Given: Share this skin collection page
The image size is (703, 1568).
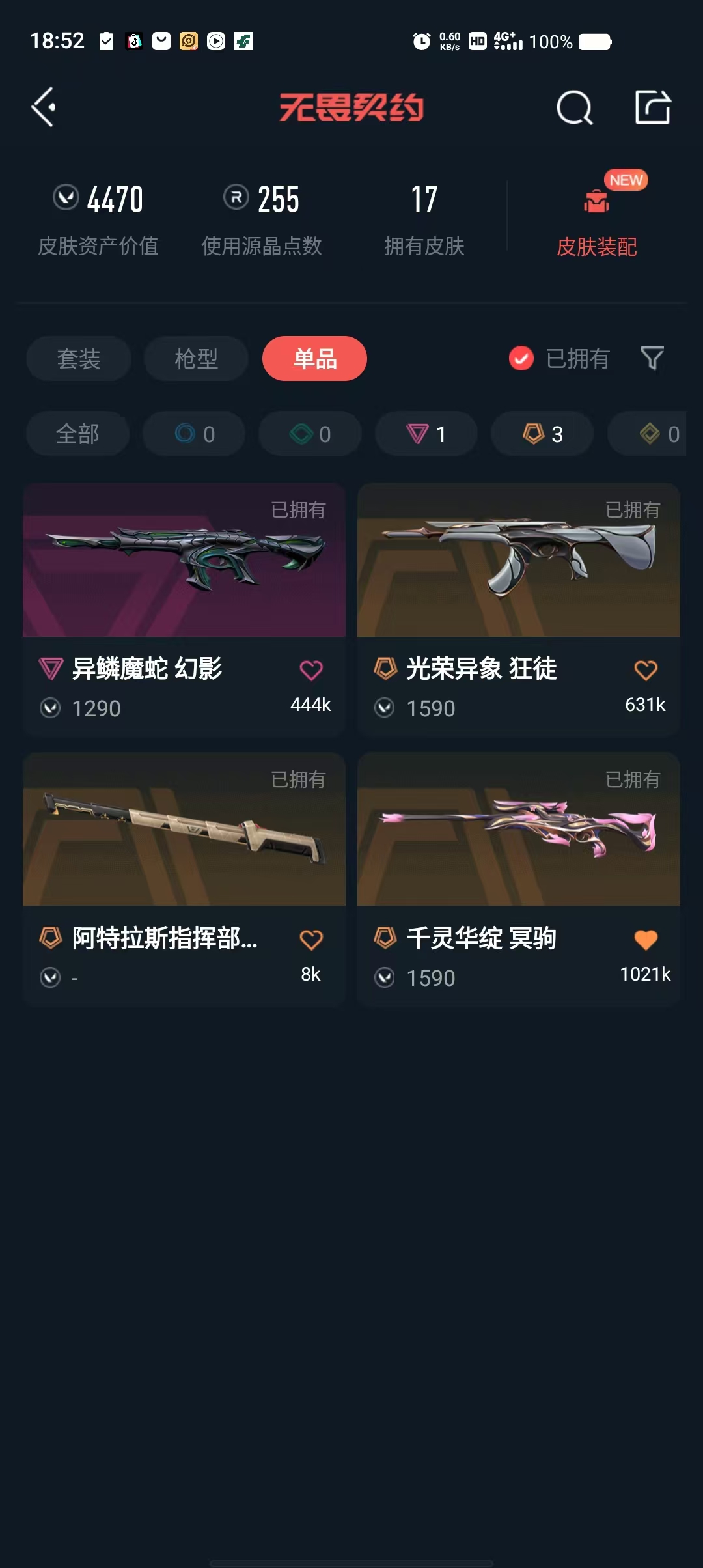Looking at the screenshot, I should point(652,107).
